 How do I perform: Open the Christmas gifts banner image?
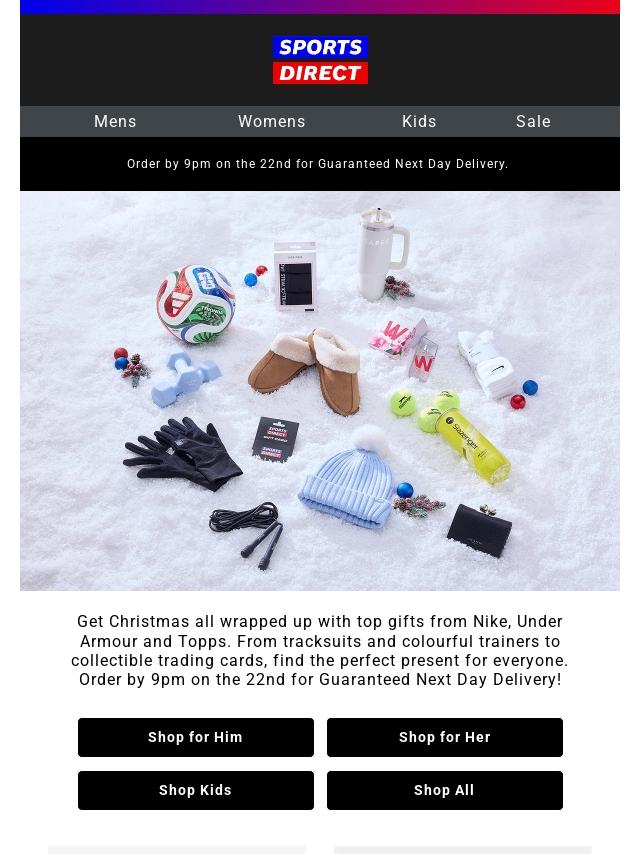click(x=320, y=390)
